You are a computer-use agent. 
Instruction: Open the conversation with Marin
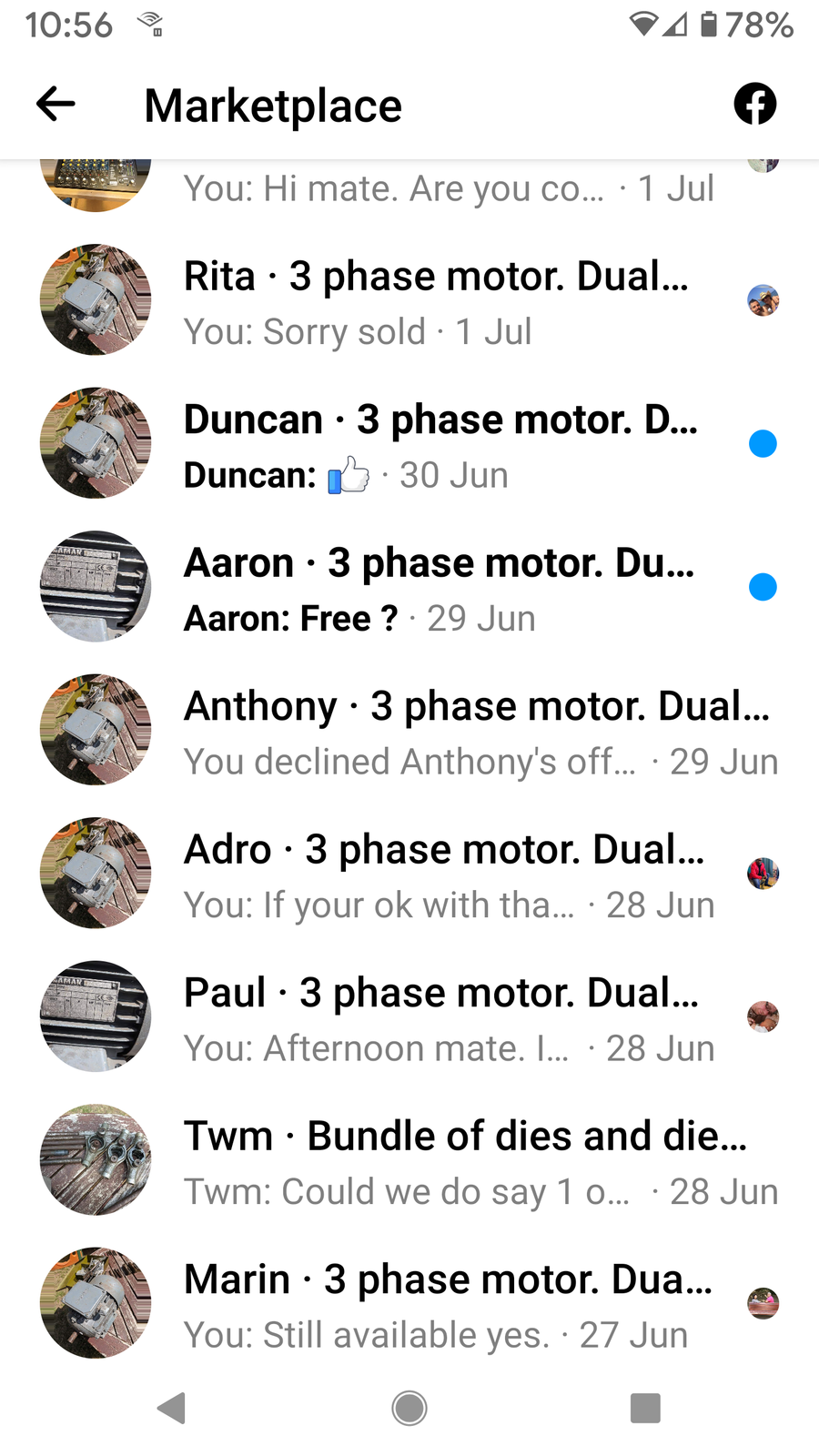click(409, 1303)
